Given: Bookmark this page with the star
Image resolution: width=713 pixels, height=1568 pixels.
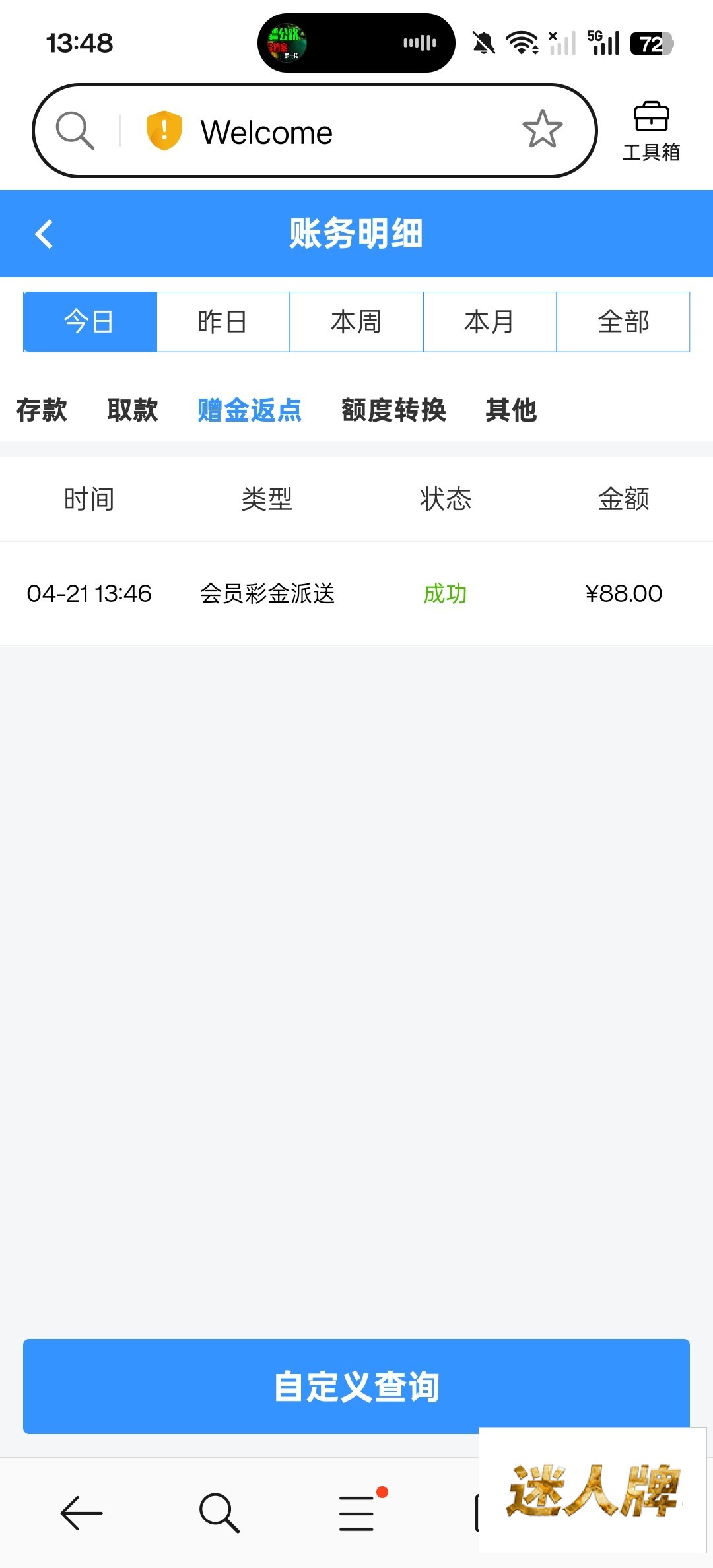Looking at the screenshot, I should 542,129.
